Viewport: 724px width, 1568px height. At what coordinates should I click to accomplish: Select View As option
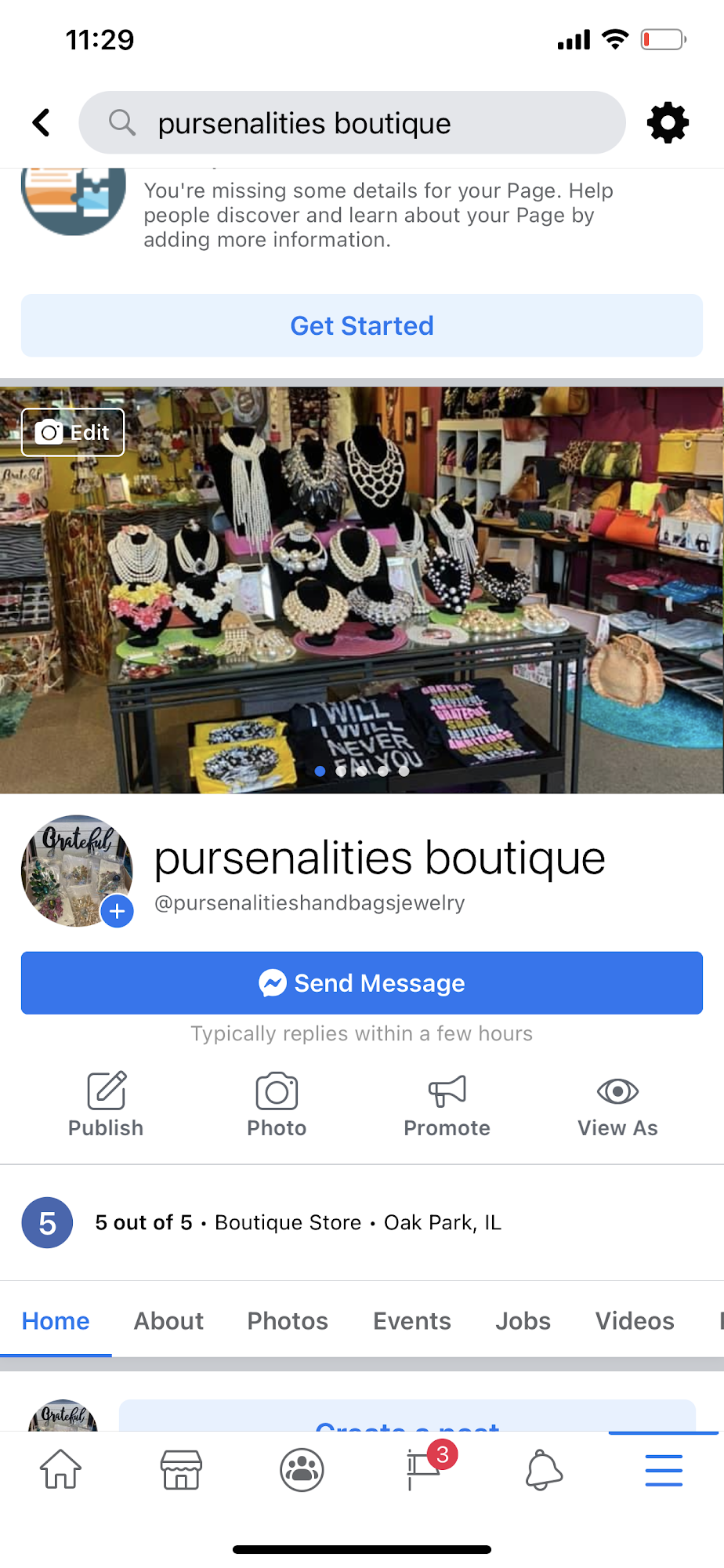coord(617,1104)
